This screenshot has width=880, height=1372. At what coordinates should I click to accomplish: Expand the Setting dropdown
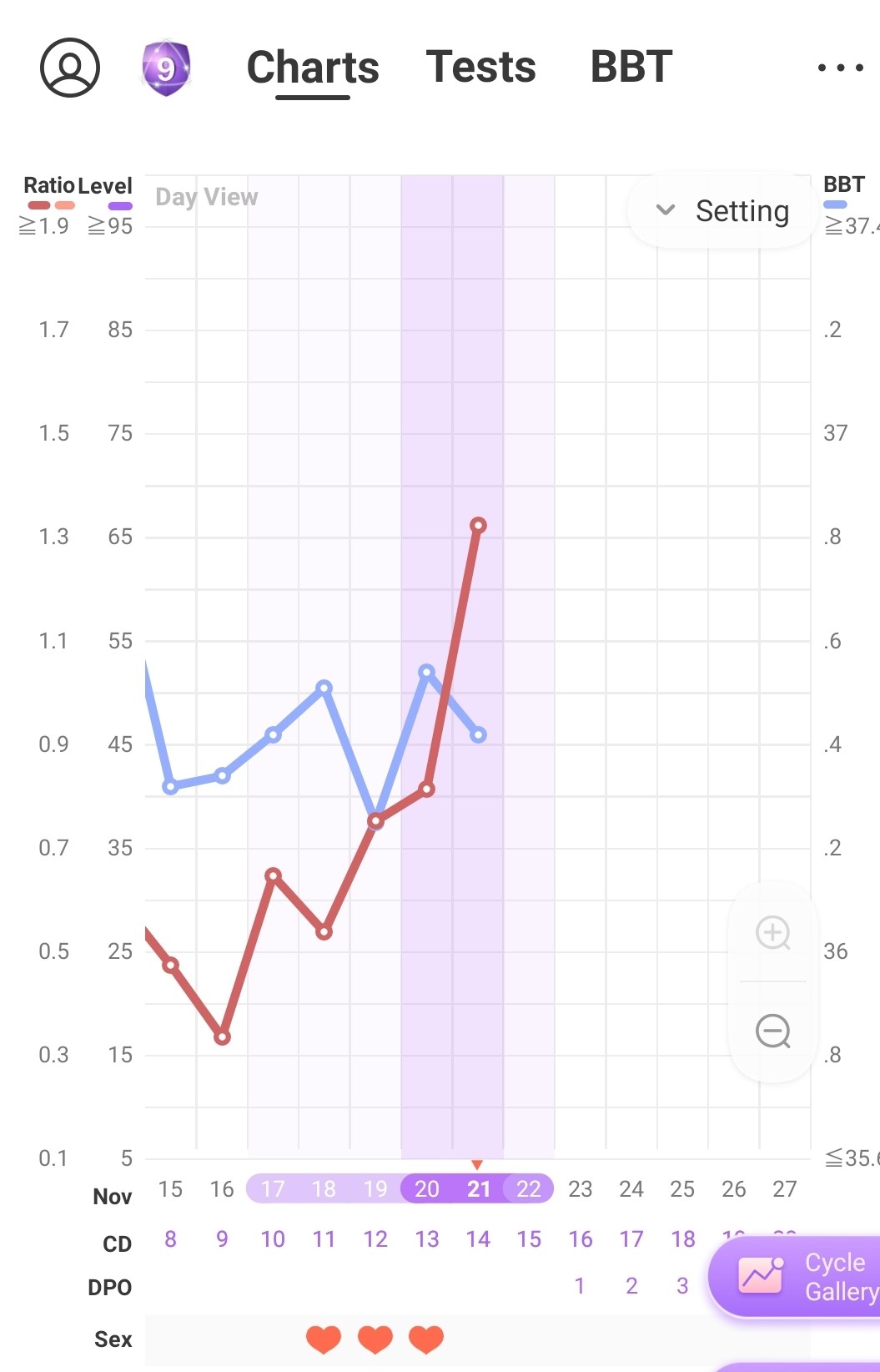tap(722, 211)
